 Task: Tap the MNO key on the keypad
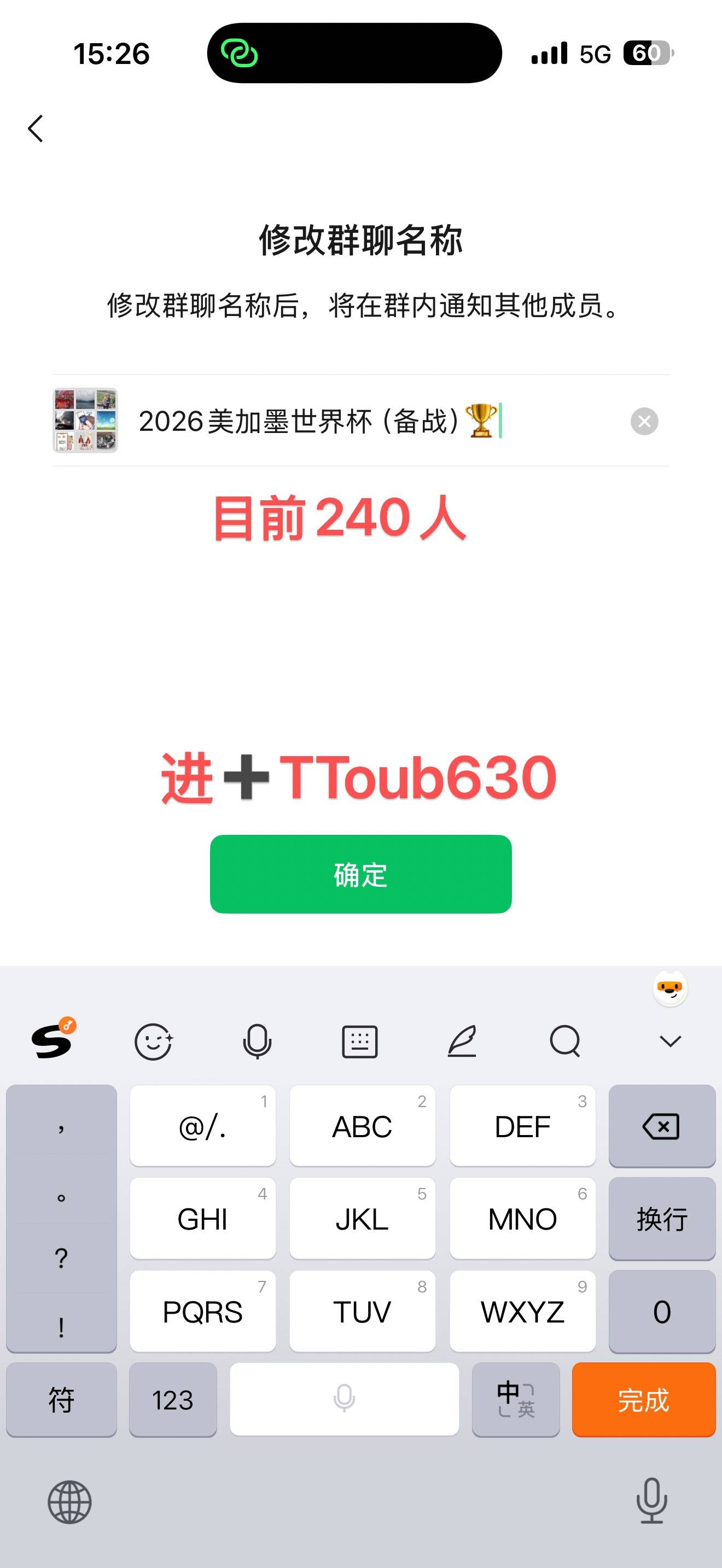[x=522, y=1219]
